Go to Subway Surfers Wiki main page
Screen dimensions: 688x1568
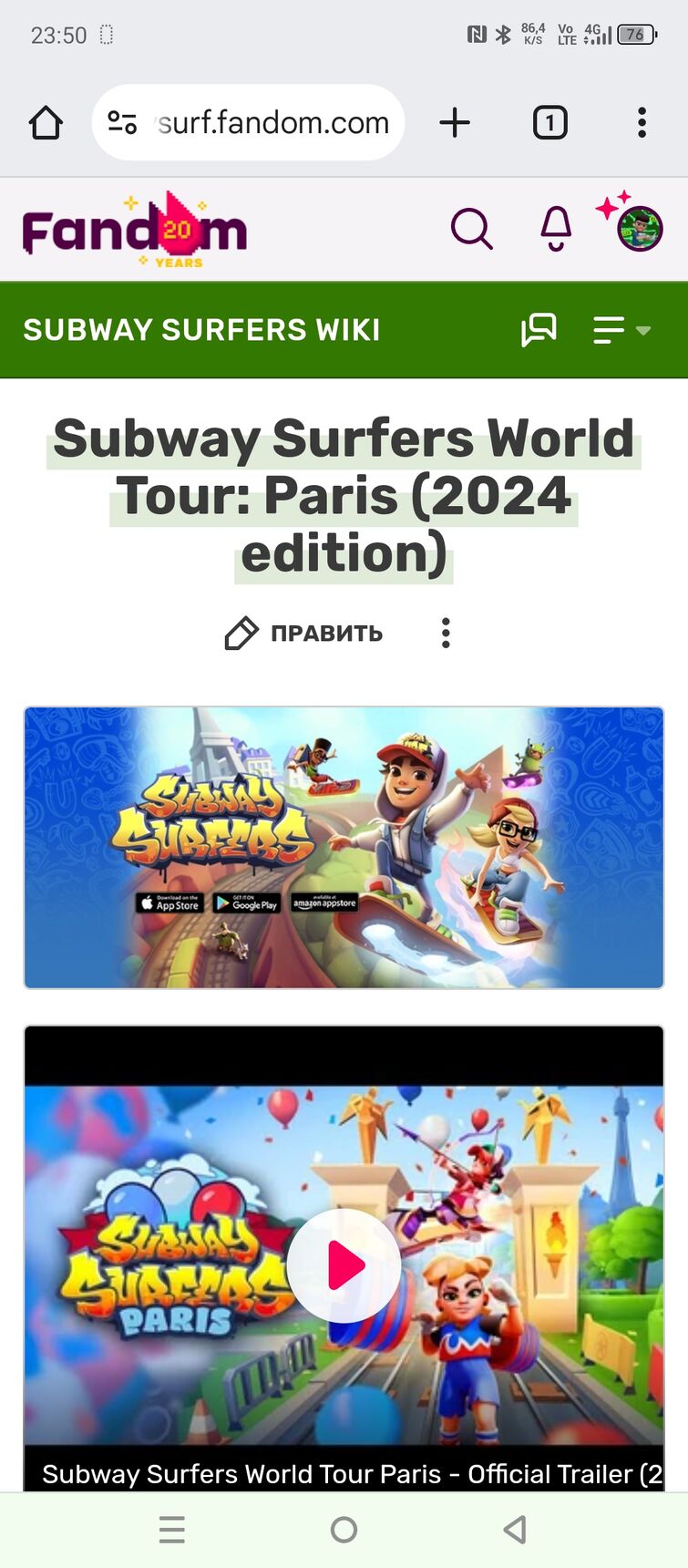[x=201, y=330]
